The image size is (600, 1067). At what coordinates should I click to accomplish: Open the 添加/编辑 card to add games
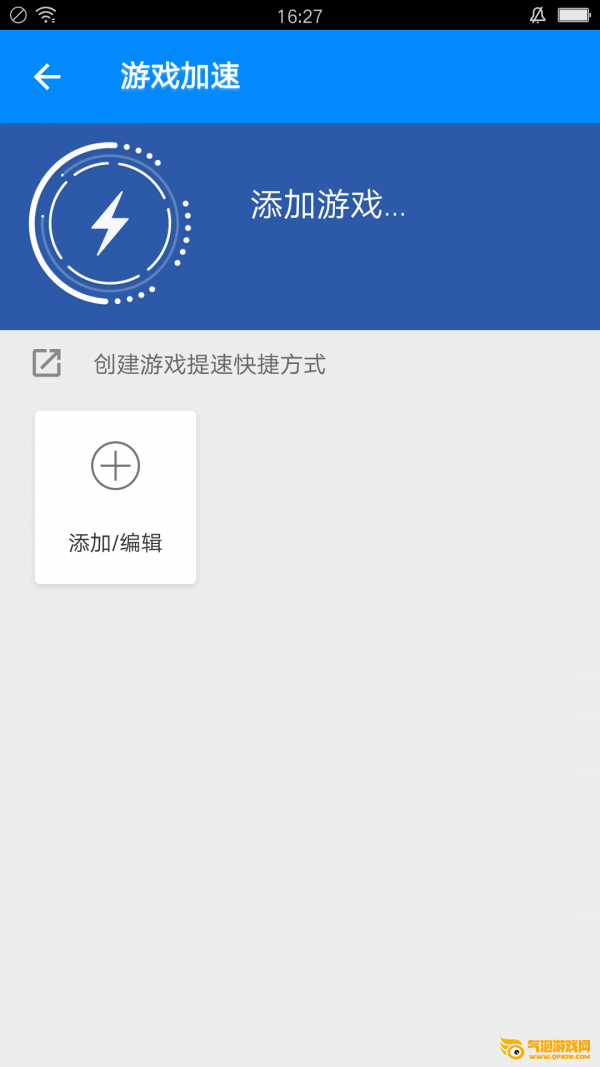click(x=116, y=497)
